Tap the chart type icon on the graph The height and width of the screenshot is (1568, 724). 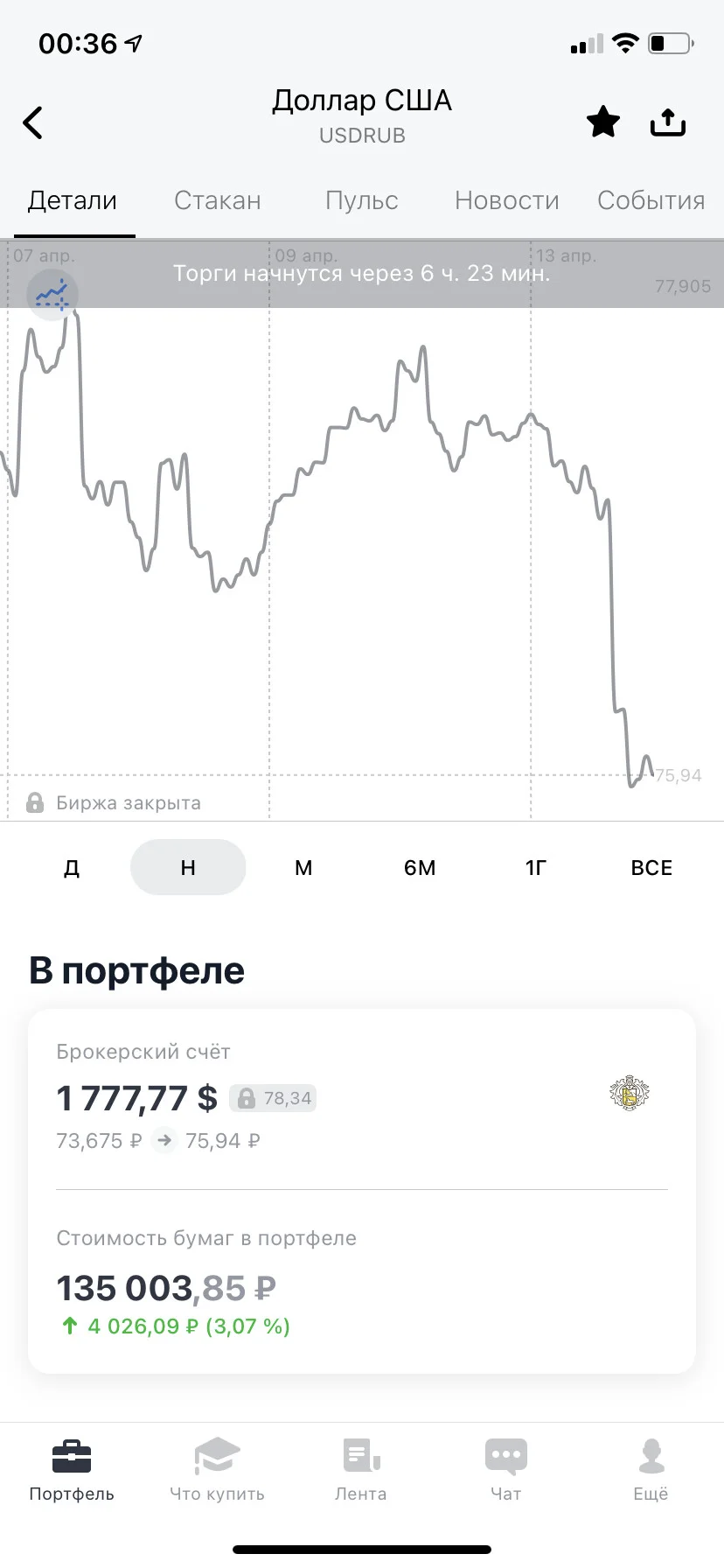tap(52, 295)
